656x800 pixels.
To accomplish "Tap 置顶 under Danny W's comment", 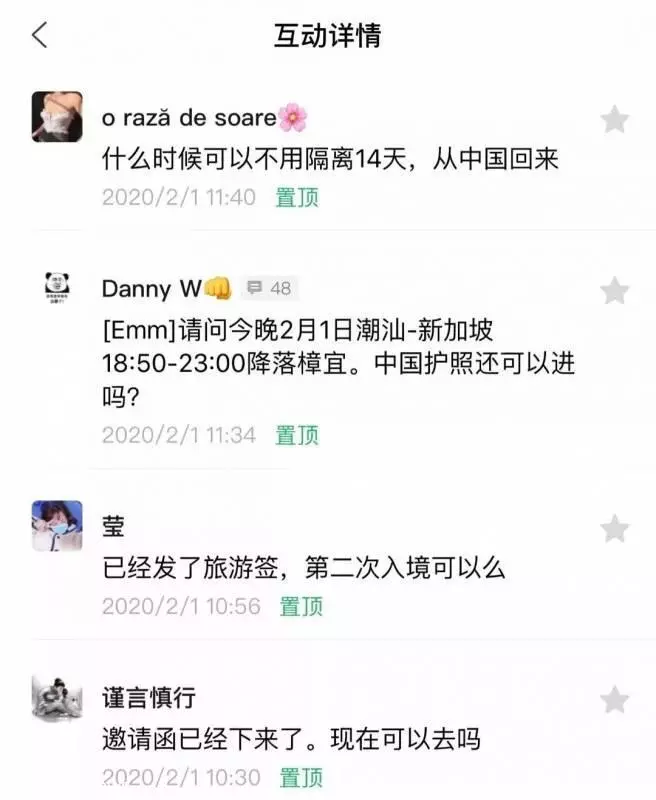I will click(297, 435).
